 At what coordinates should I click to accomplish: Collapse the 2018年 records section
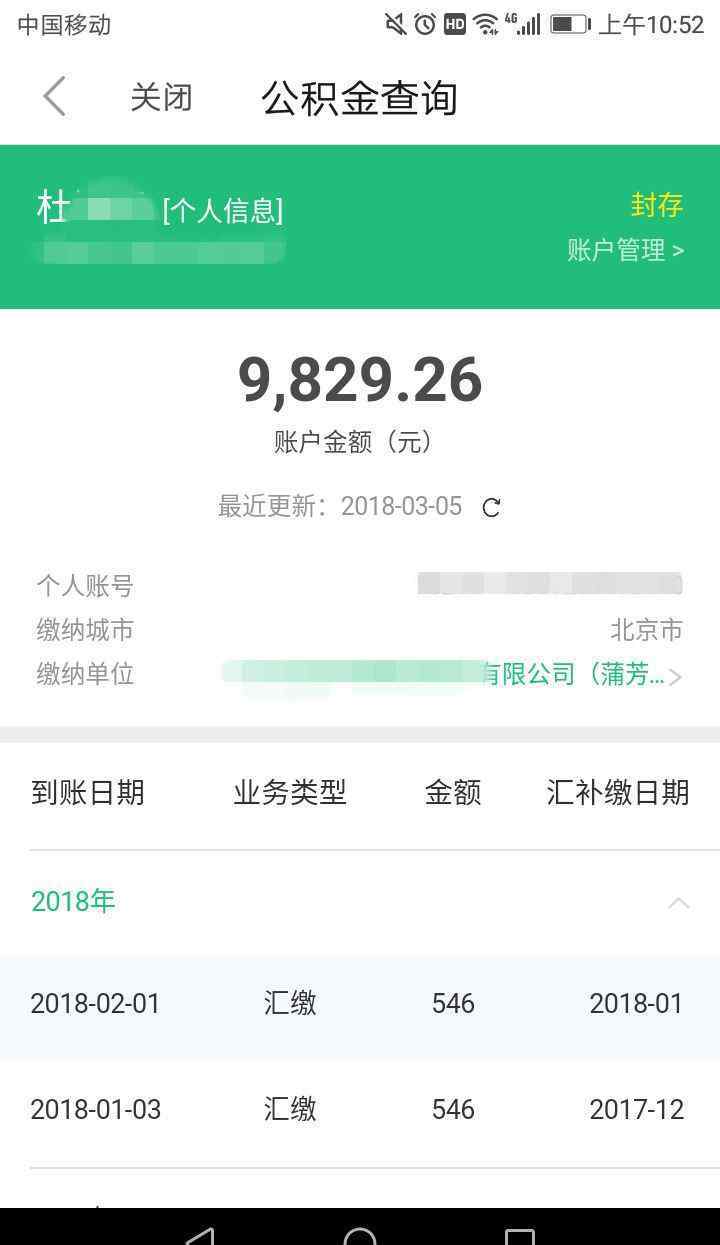(679, 903)
